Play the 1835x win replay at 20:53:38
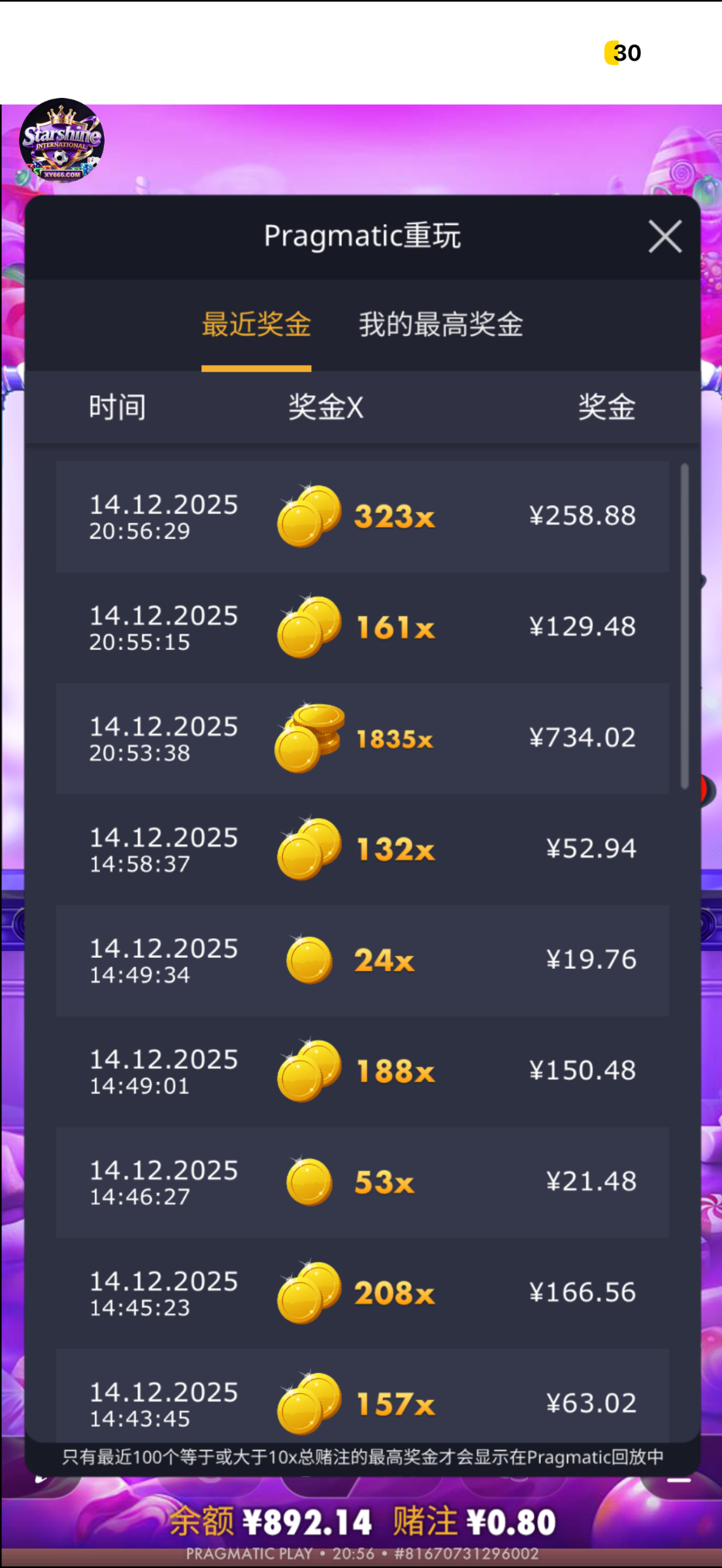 pyautogui.click(x=362, y=738)
